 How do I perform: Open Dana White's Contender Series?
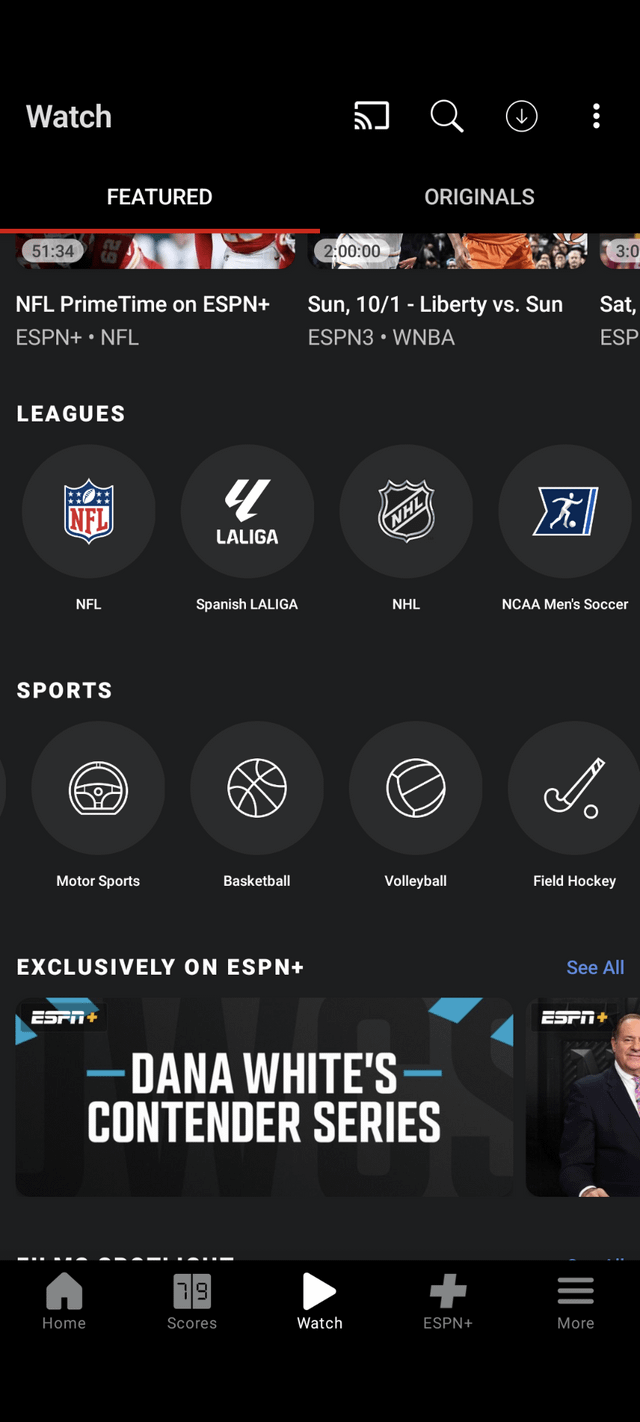click(x=264, y=1097)
